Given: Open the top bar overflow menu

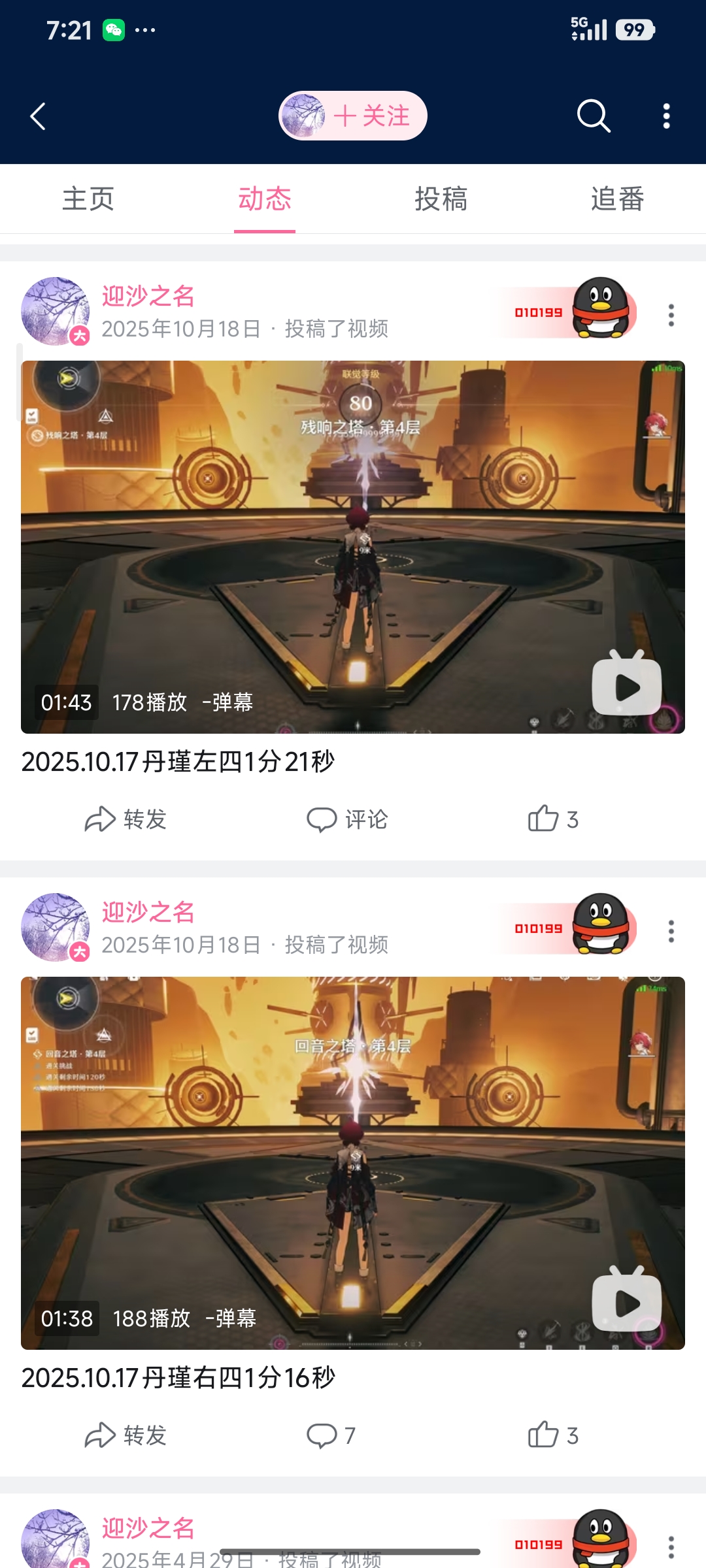Looking at the screenshot, I should [x=666, y=116].
